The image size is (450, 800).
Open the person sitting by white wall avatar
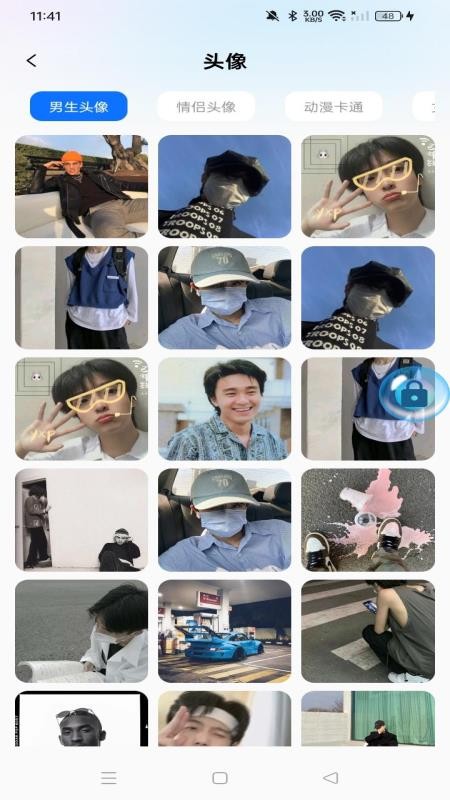pos(82,520)
